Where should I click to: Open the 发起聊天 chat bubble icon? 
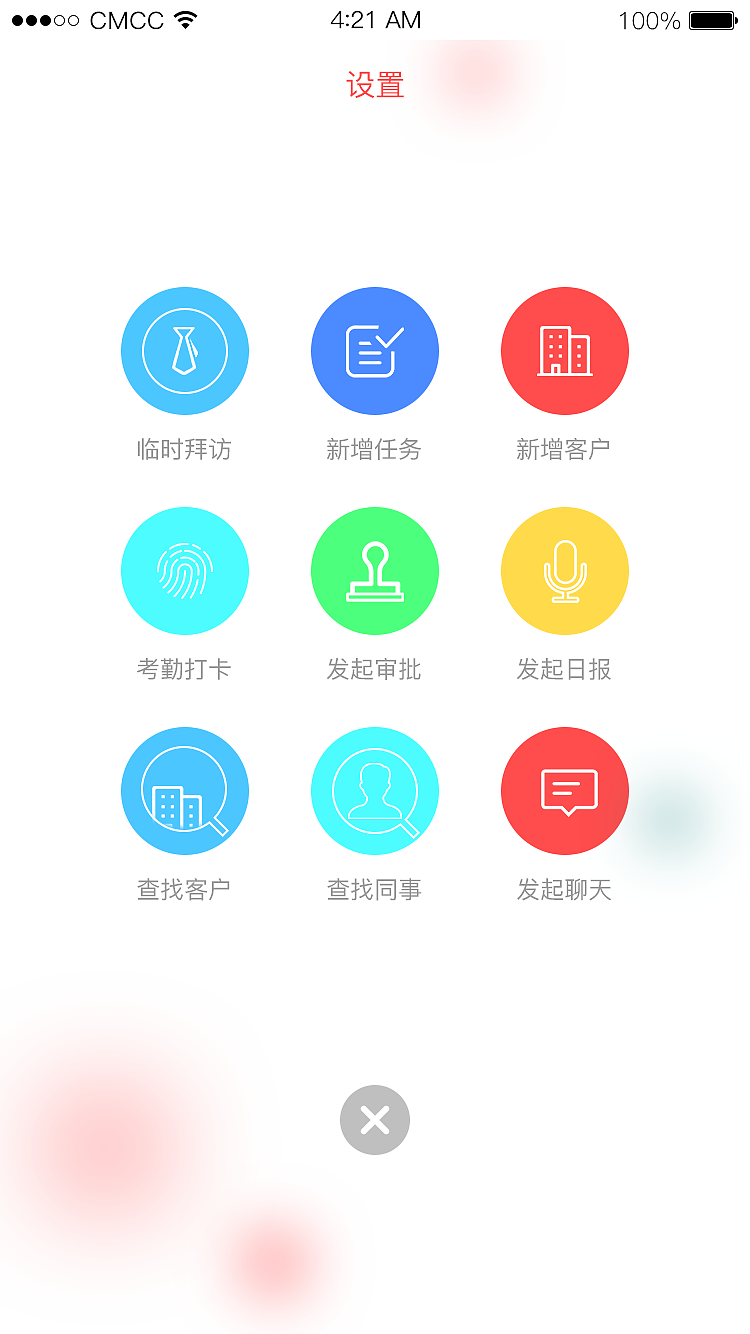pos(565,791)
